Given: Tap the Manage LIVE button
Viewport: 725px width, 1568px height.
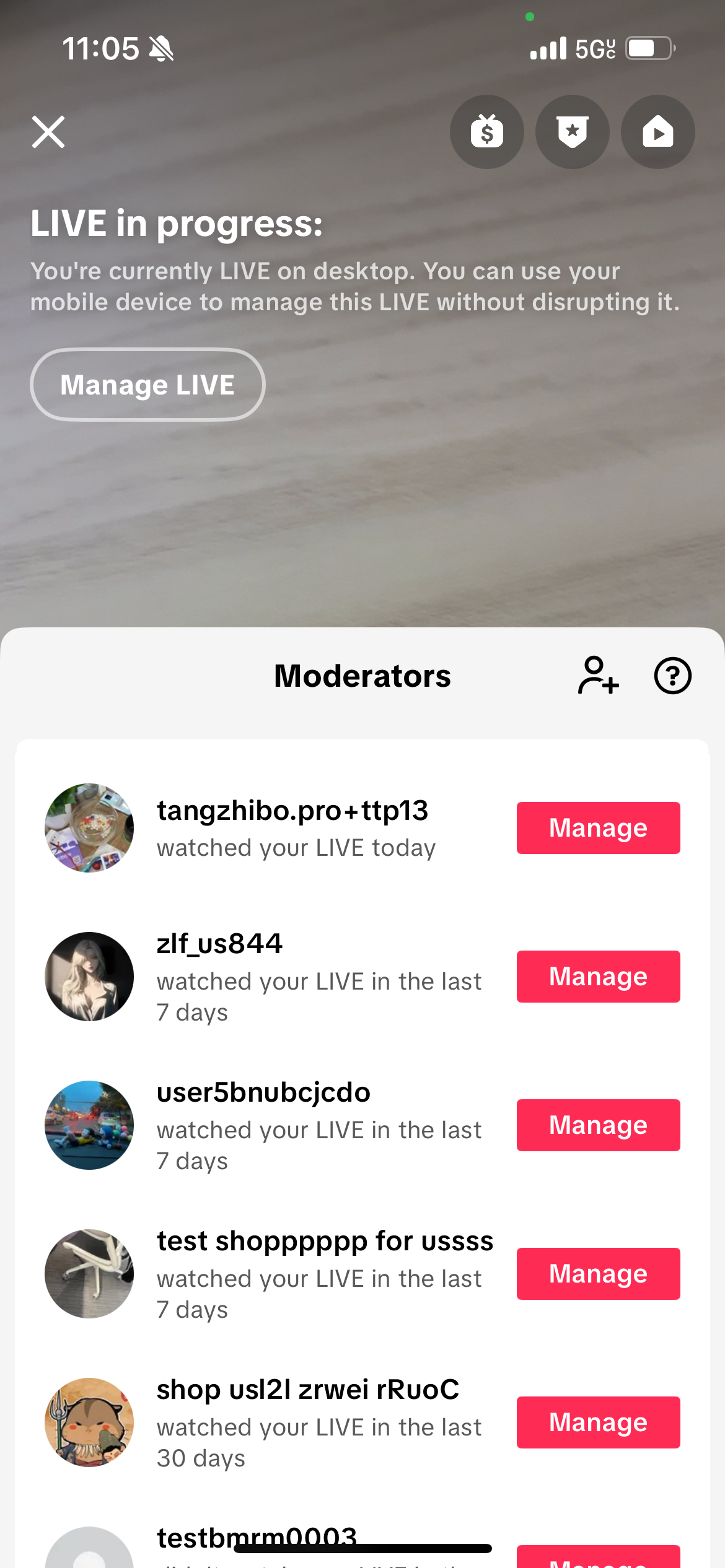Looking at the screenshot, I should pyautogui.click(x=147, y=385).
